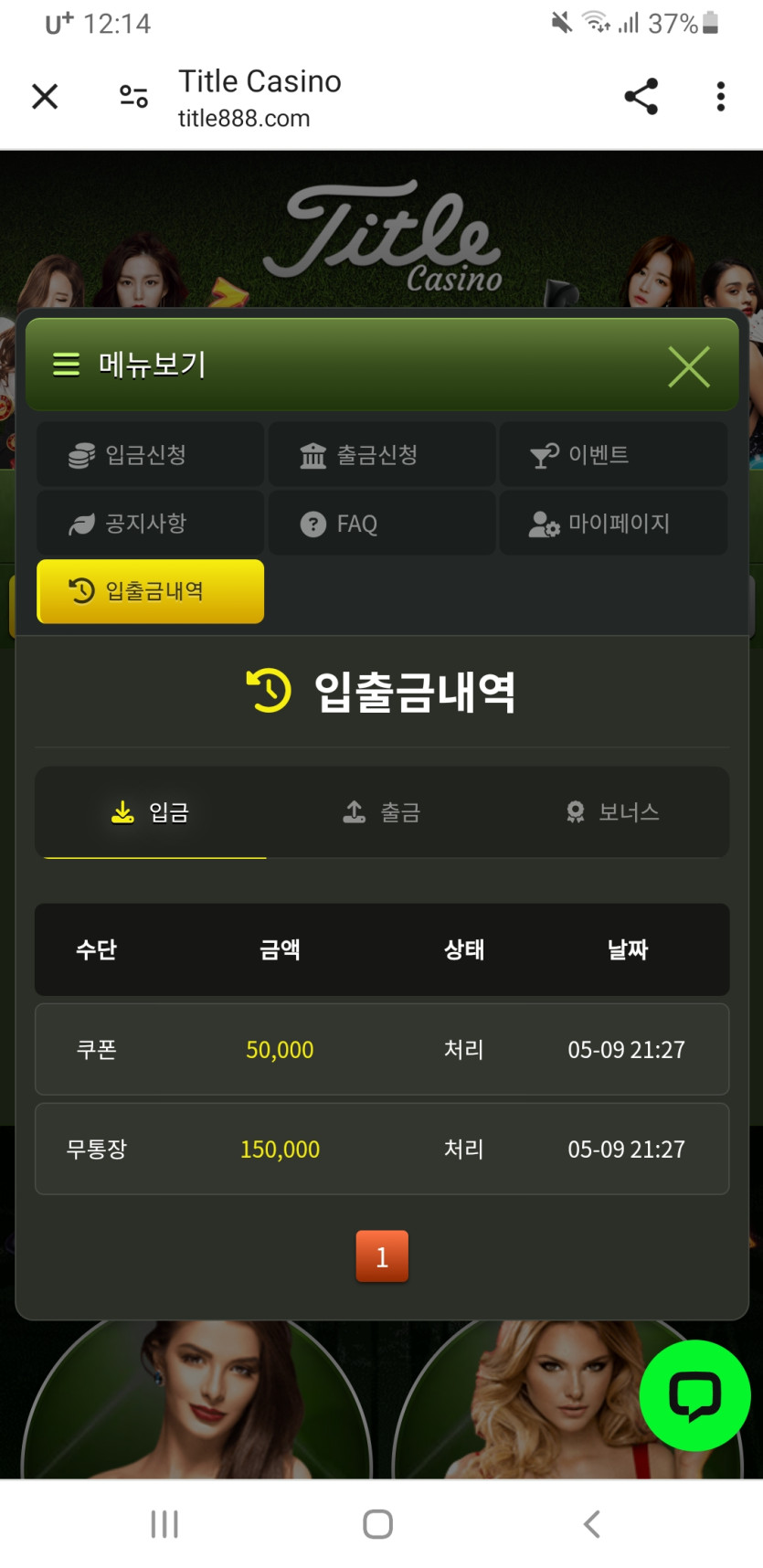The image size is (763, 1568).
Task: View the FAQ section
Action: tap(381, 524)
